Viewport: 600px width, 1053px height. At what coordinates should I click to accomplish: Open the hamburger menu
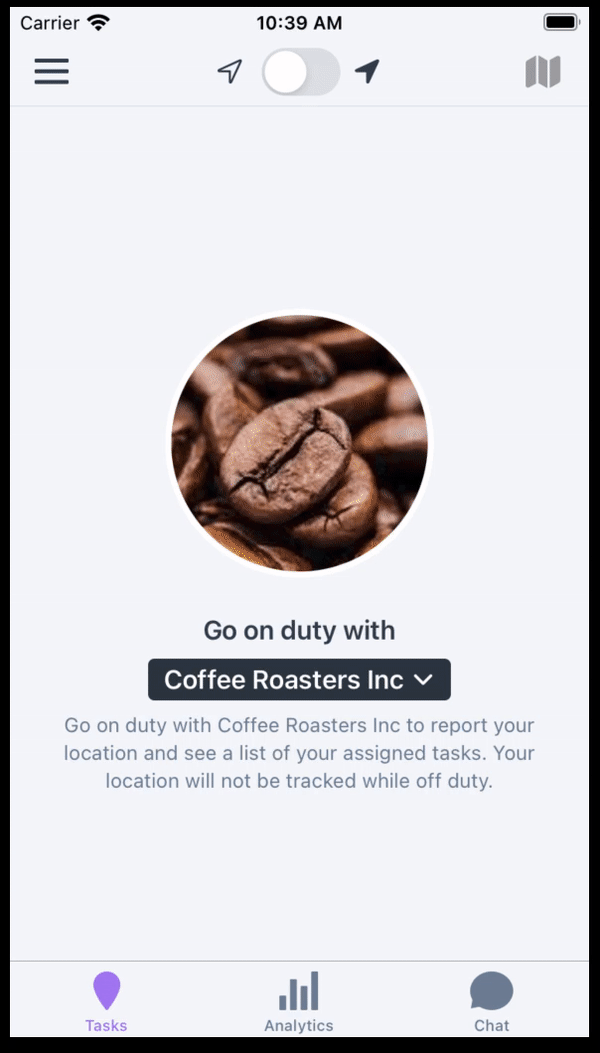52,71
